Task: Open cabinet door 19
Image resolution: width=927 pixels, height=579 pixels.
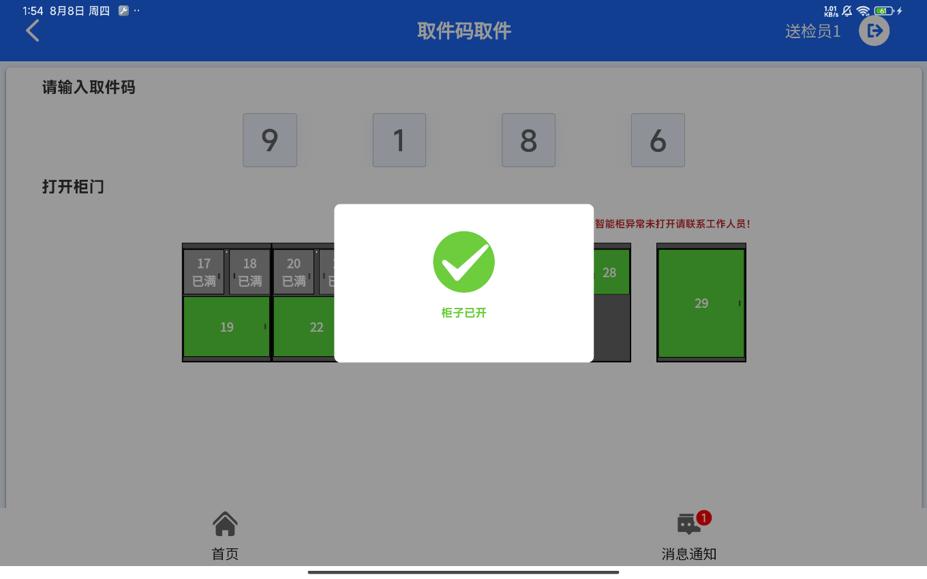Action: (226, 327)
